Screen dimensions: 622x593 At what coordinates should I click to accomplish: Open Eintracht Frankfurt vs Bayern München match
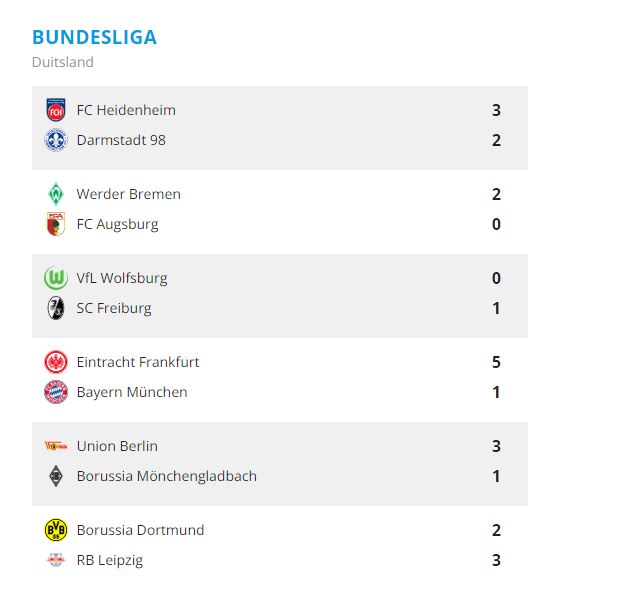[x=280, y=378]
